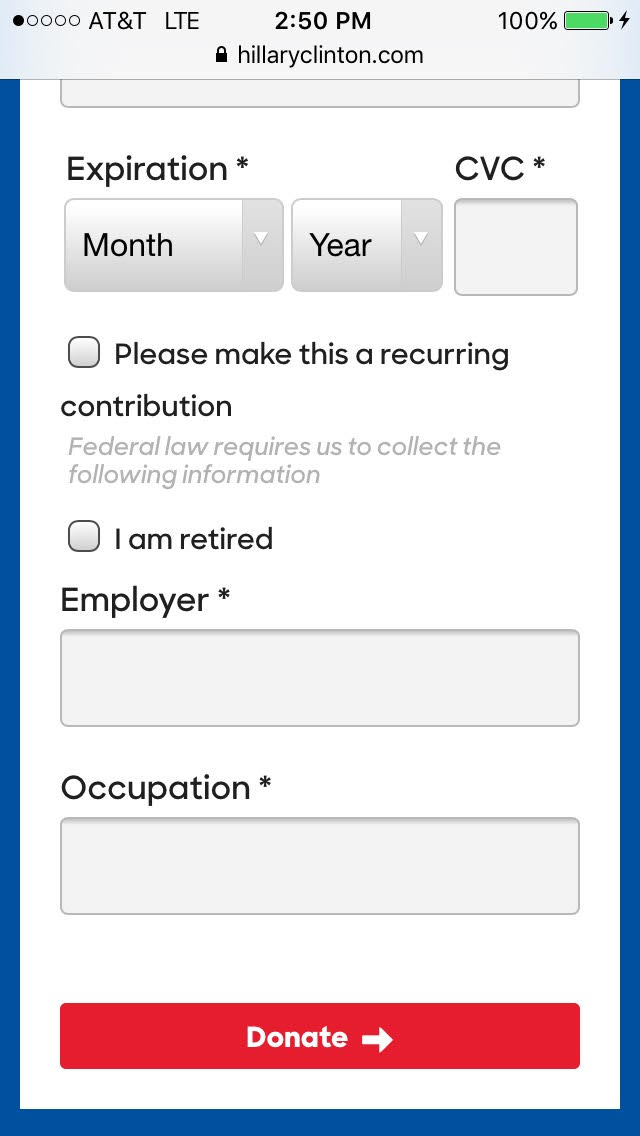Tap the hillaryclinton.com address bar
The height and width of the screenshot is (1136, 640).
(320, 56)
